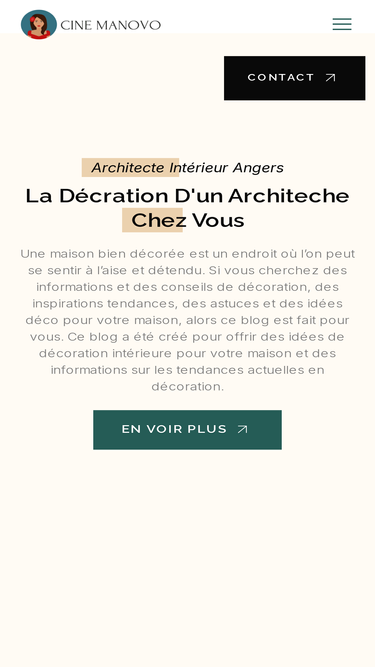Open the Cine Manovo home logo
Screen dimensions: 375x667
tap(91, 25)
